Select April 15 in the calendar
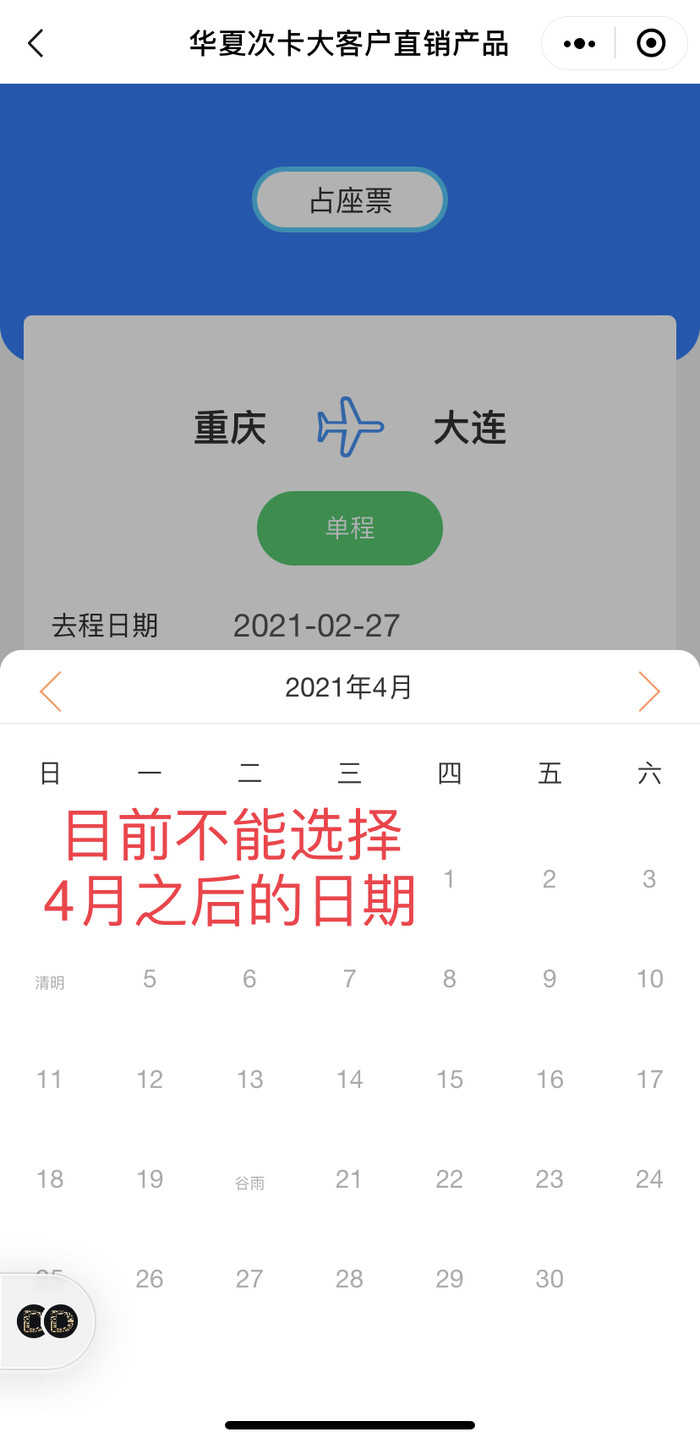 (449, 1079)
